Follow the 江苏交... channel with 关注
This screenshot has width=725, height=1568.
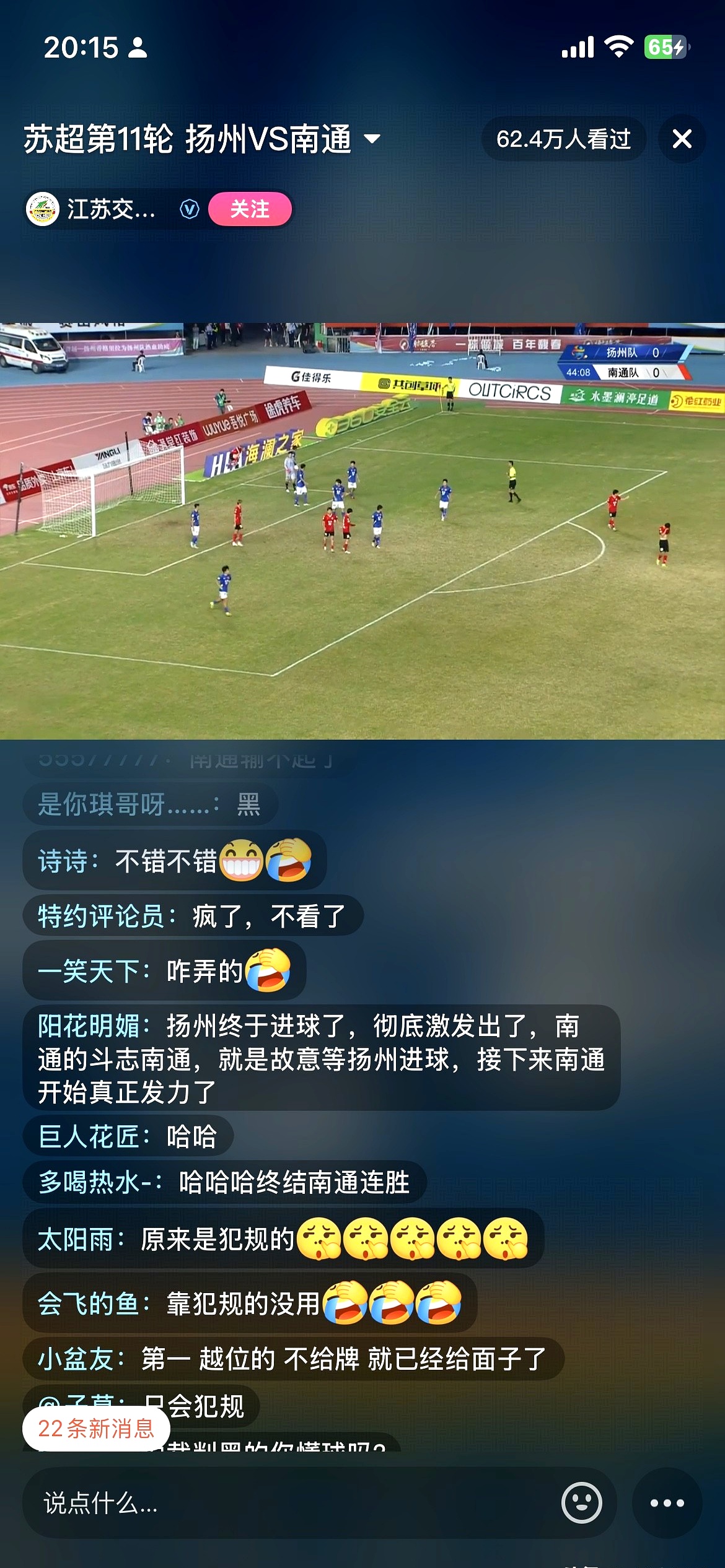250,209
